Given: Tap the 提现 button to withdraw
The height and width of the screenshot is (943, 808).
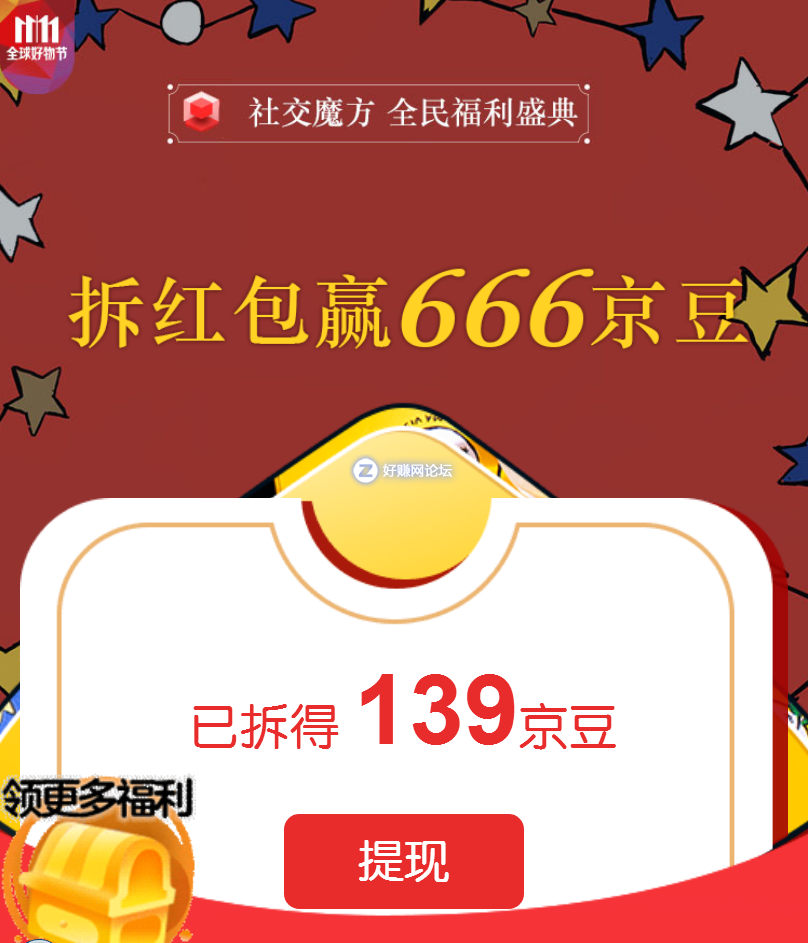Looking at the screenshot, I should (403, 861).
